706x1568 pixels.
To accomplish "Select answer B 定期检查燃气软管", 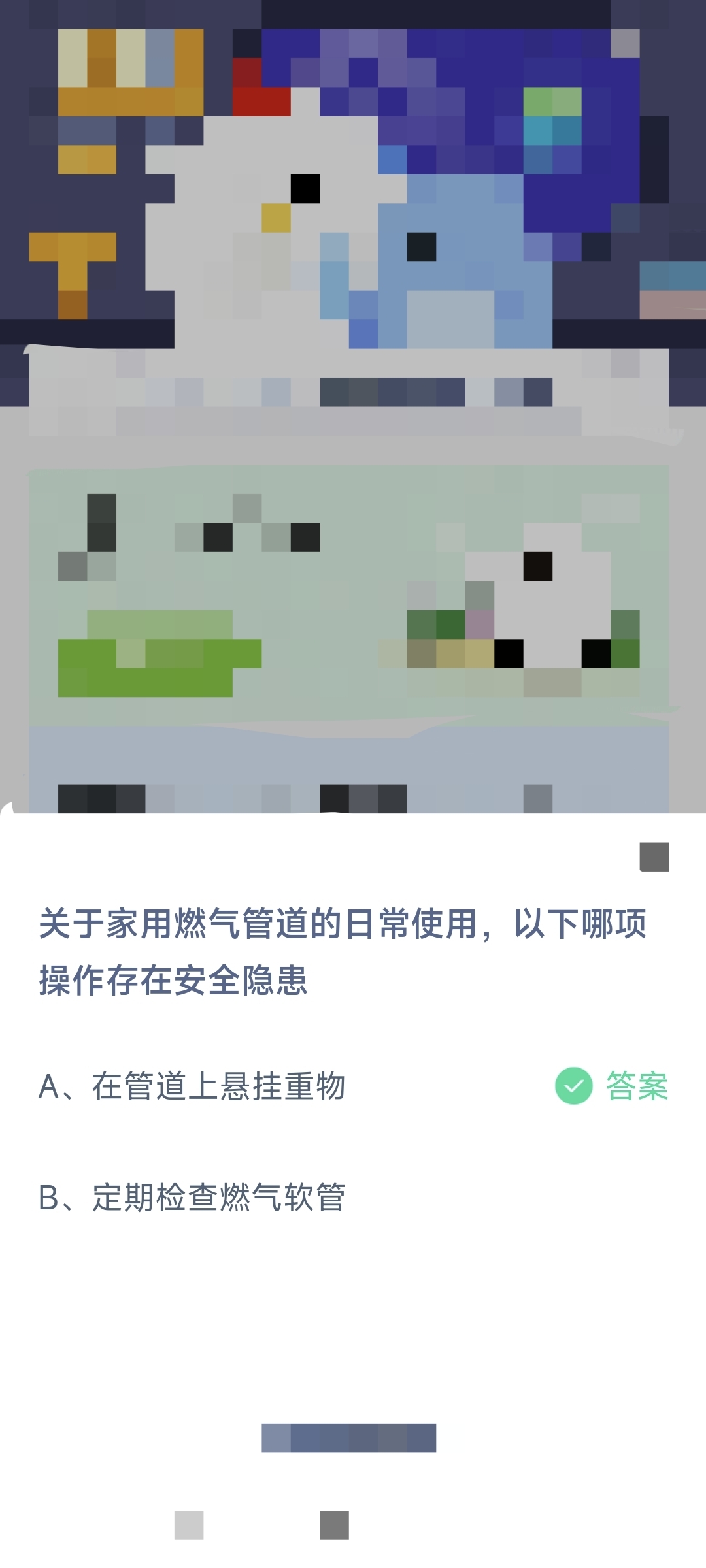I will 192,1198.
